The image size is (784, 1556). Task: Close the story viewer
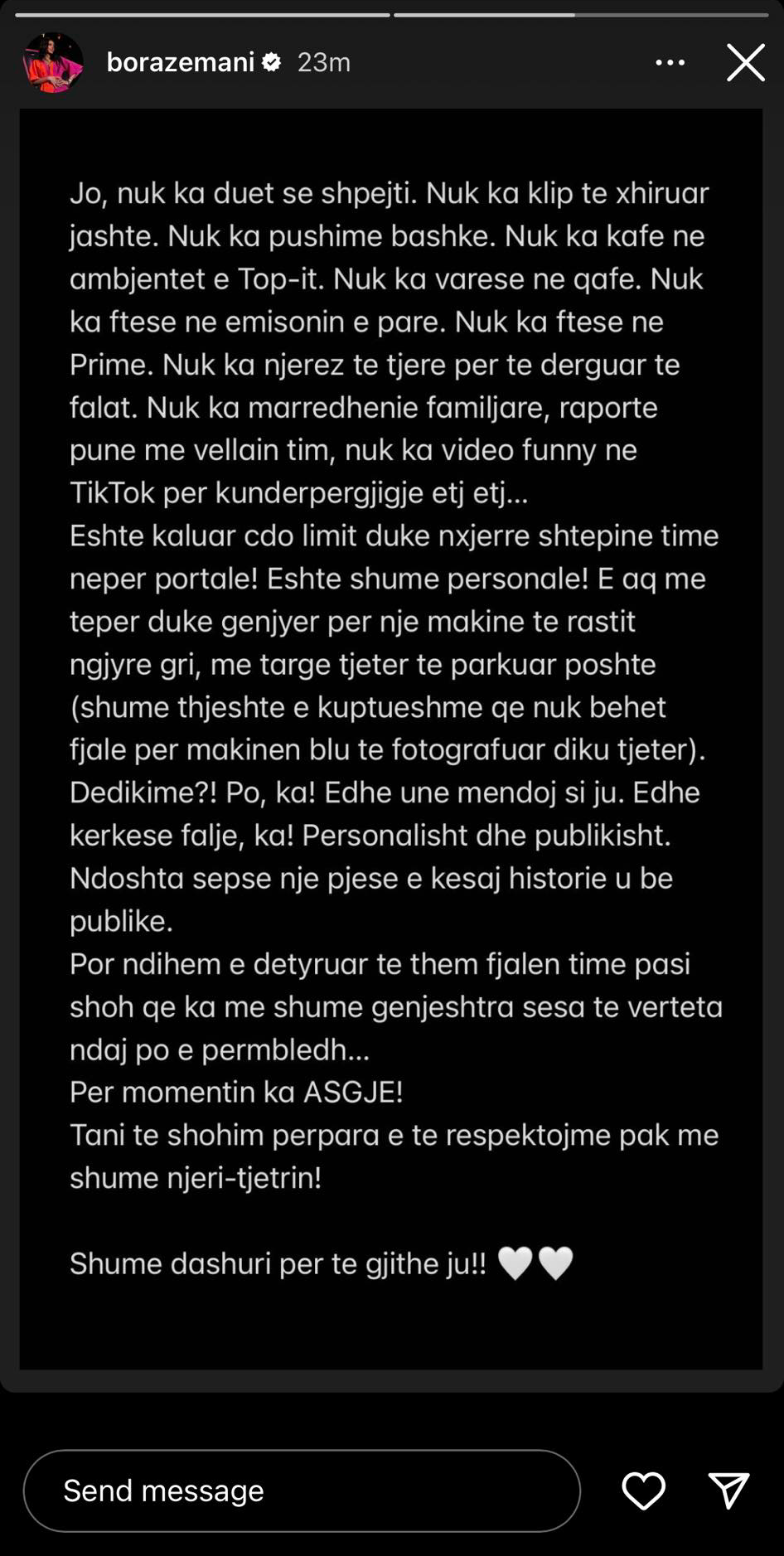tap(745, 62)
